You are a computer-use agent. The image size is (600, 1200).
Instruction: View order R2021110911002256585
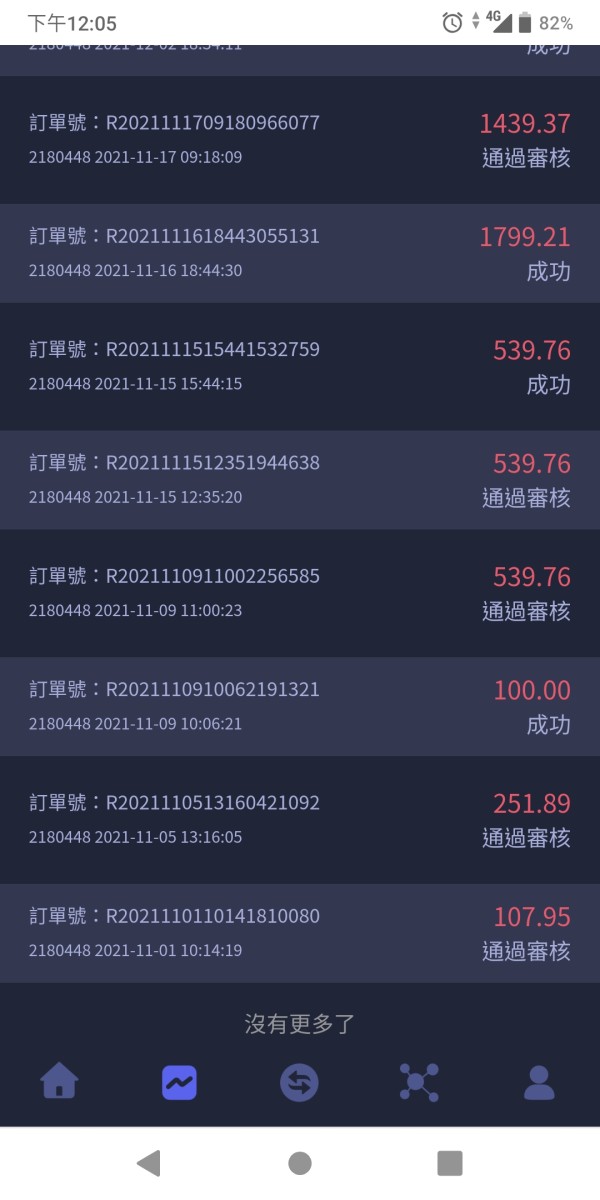(x=300, y=593)
